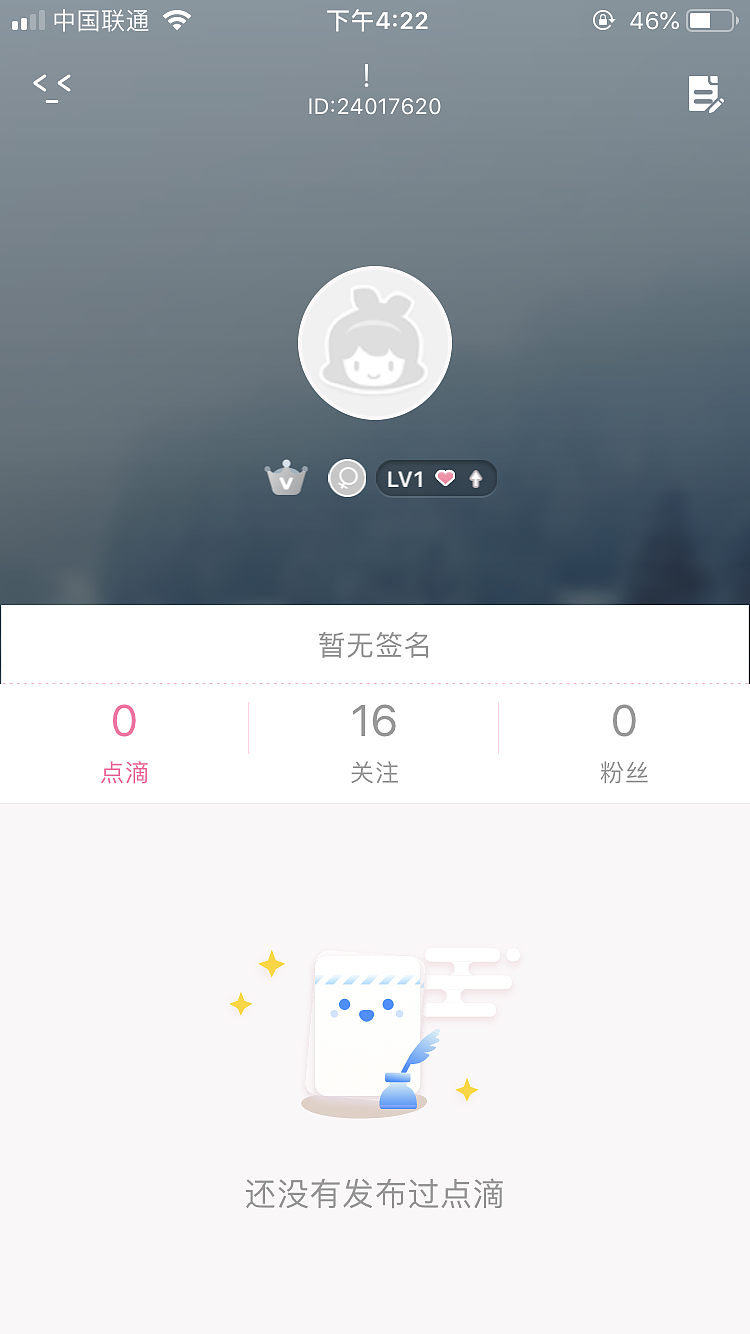The height and width of the screenshot is (1334, 750).
Task: Tap the pink heart inside the level badge
Action: (x=446, y=477)
